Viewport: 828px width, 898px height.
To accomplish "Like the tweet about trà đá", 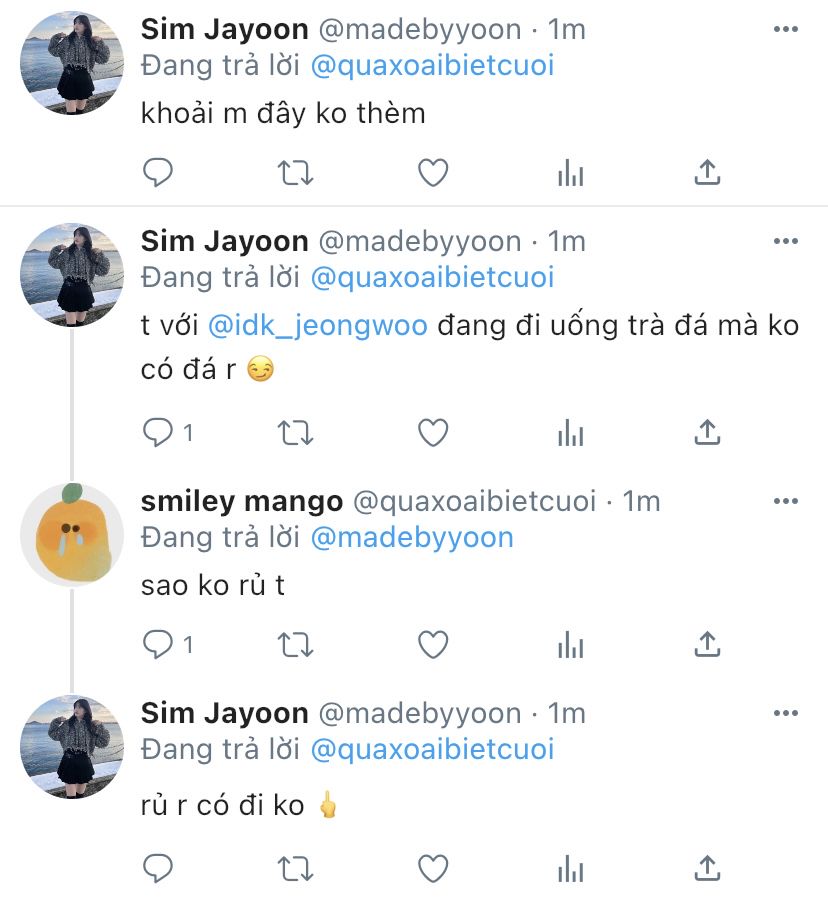I will click(x=432, y=433).
